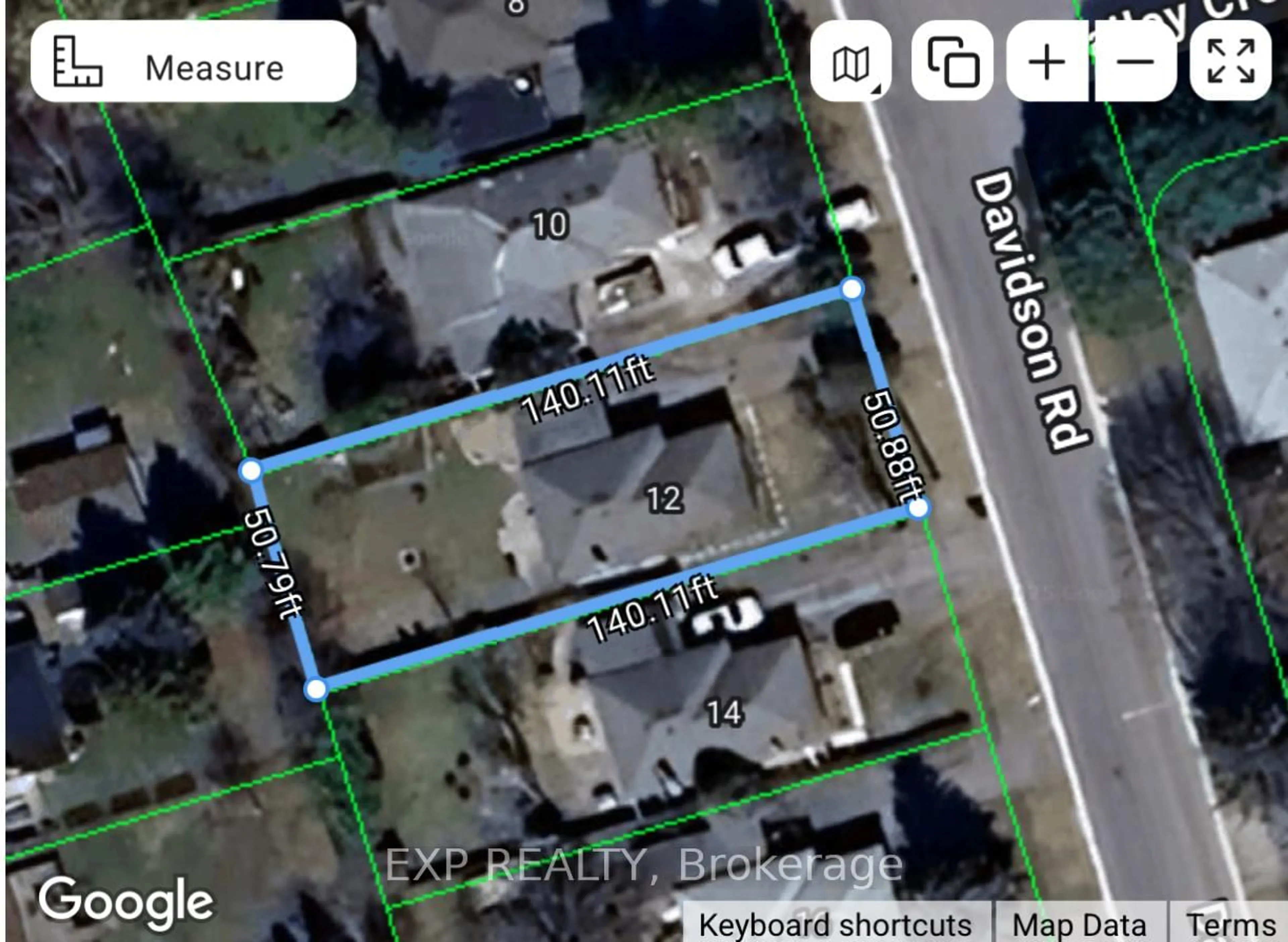1288x942 pixels.
Task: Tap the overlapping squares layers icon
Action: [952, 62]
